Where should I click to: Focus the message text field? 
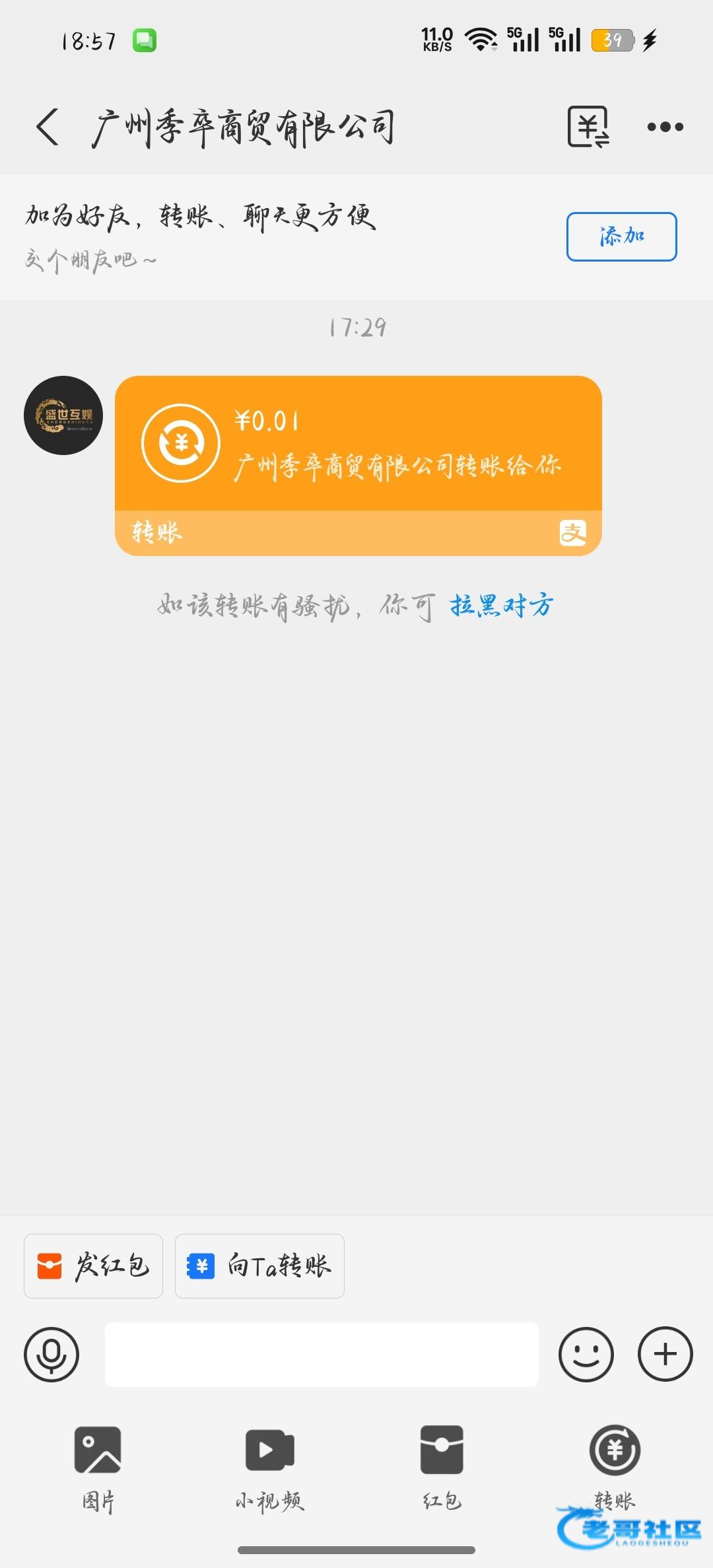coord(322,1355)
